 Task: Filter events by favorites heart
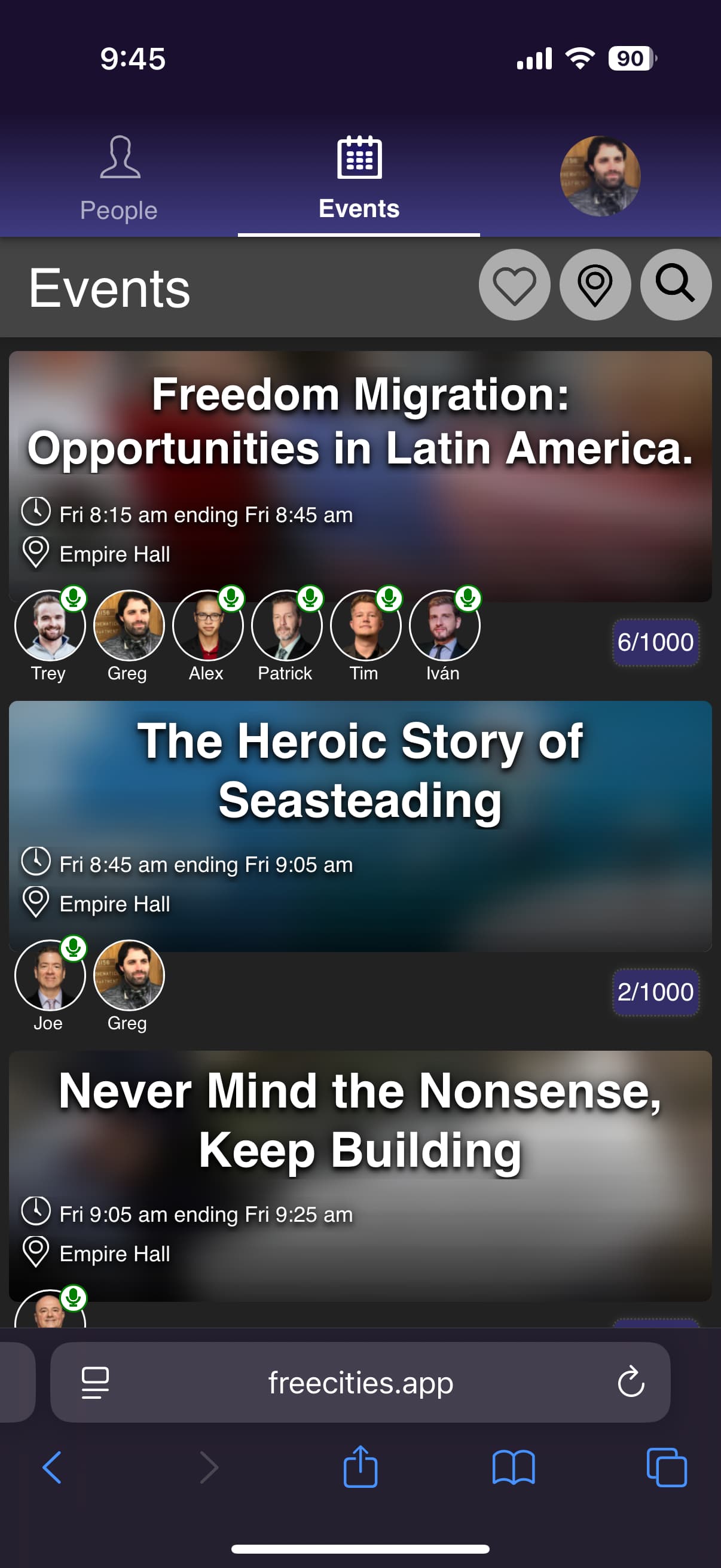(514, 285)
